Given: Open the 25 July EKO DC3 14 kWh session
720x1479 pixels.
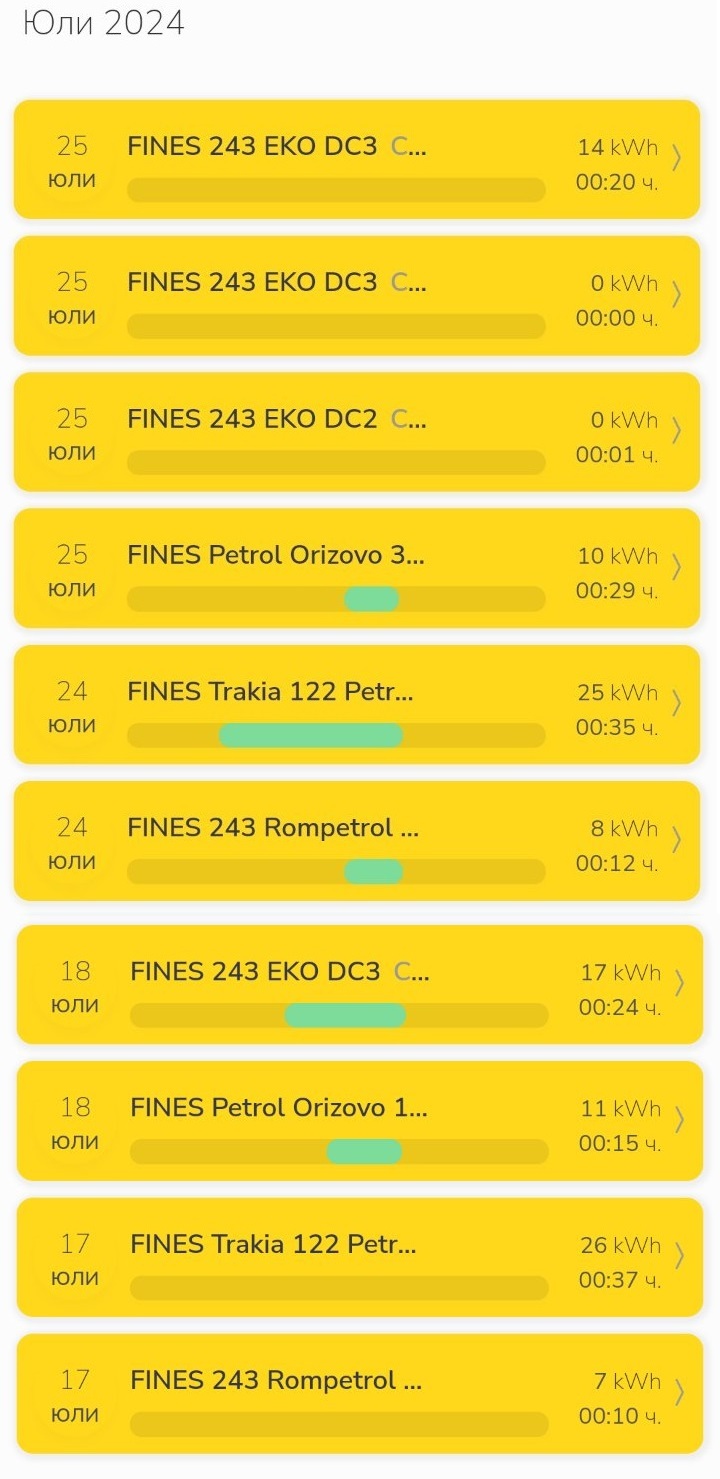Looking at the screenshot, I should coord(356,160).
